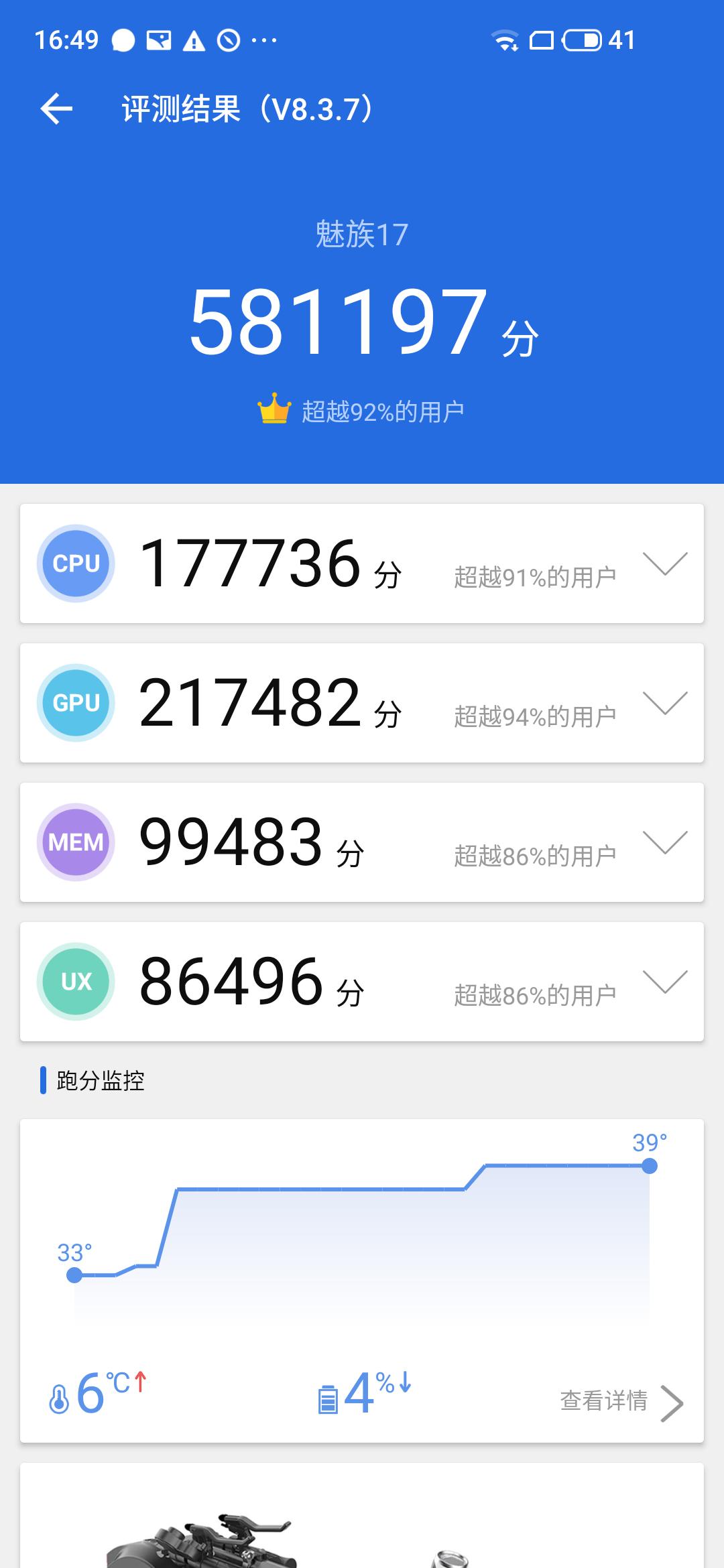This screenshot has height=1568, width=724.
Task: Select the UX score icon
Action: coord(76,982)
